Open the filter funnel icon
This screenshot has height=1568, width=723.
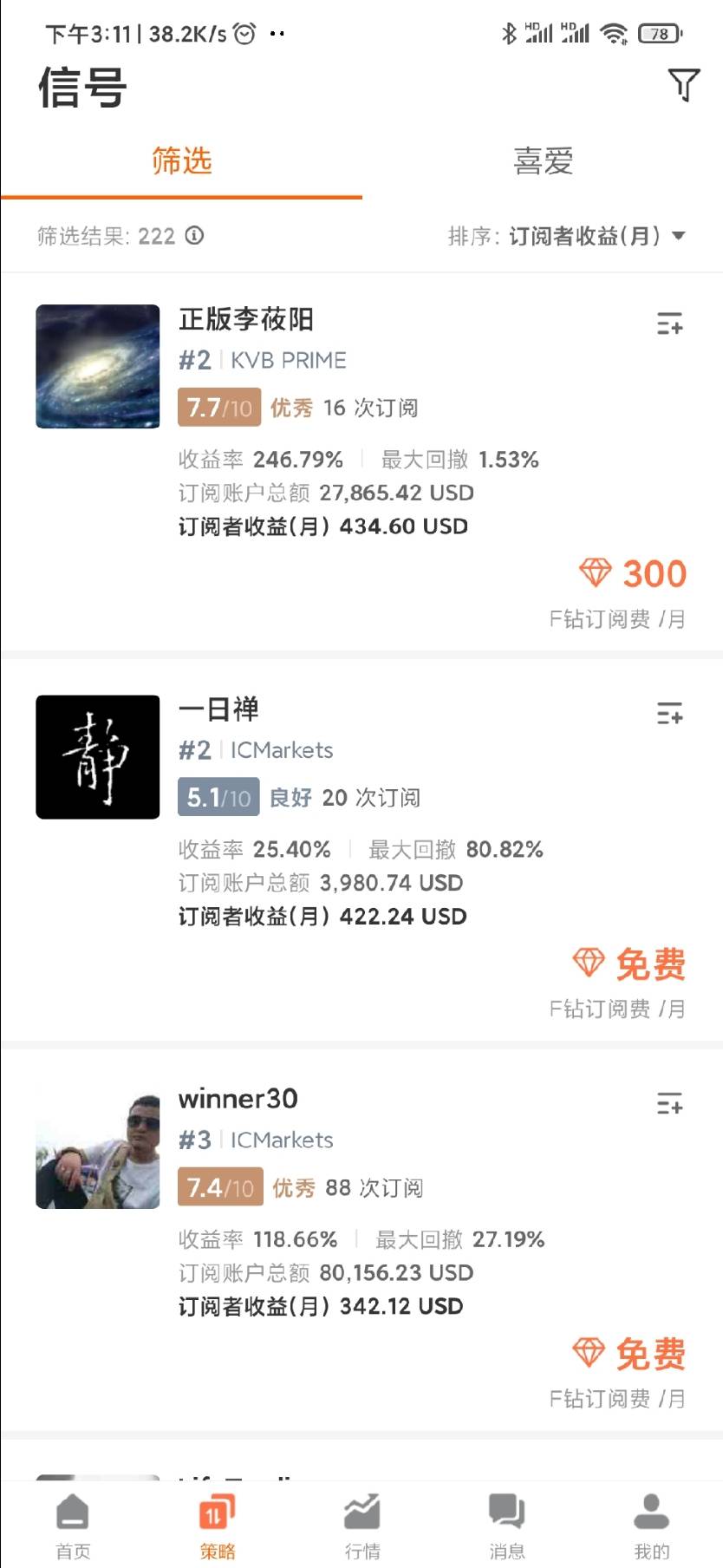(x=684, y=85)
